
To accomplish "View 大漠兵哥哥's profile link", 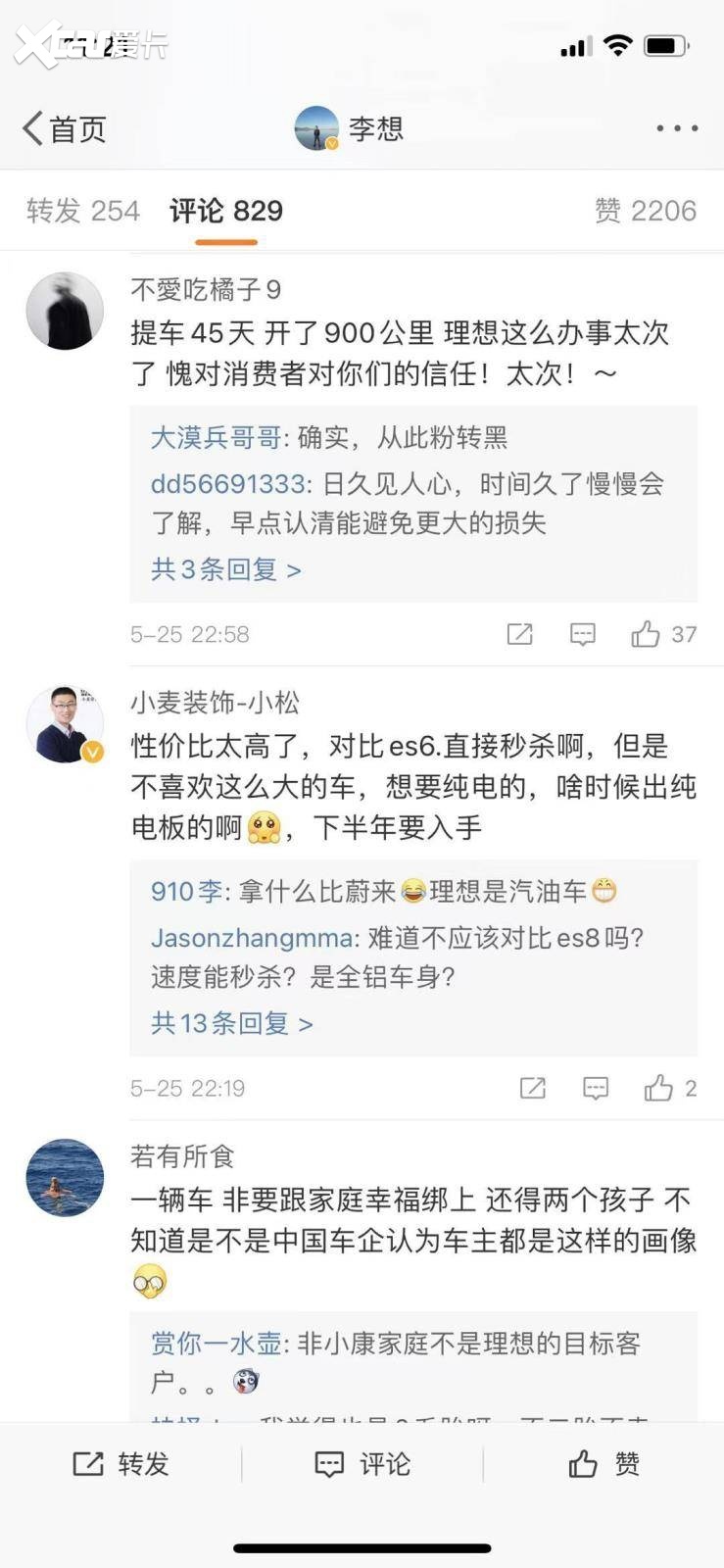I will pos(216,437).
